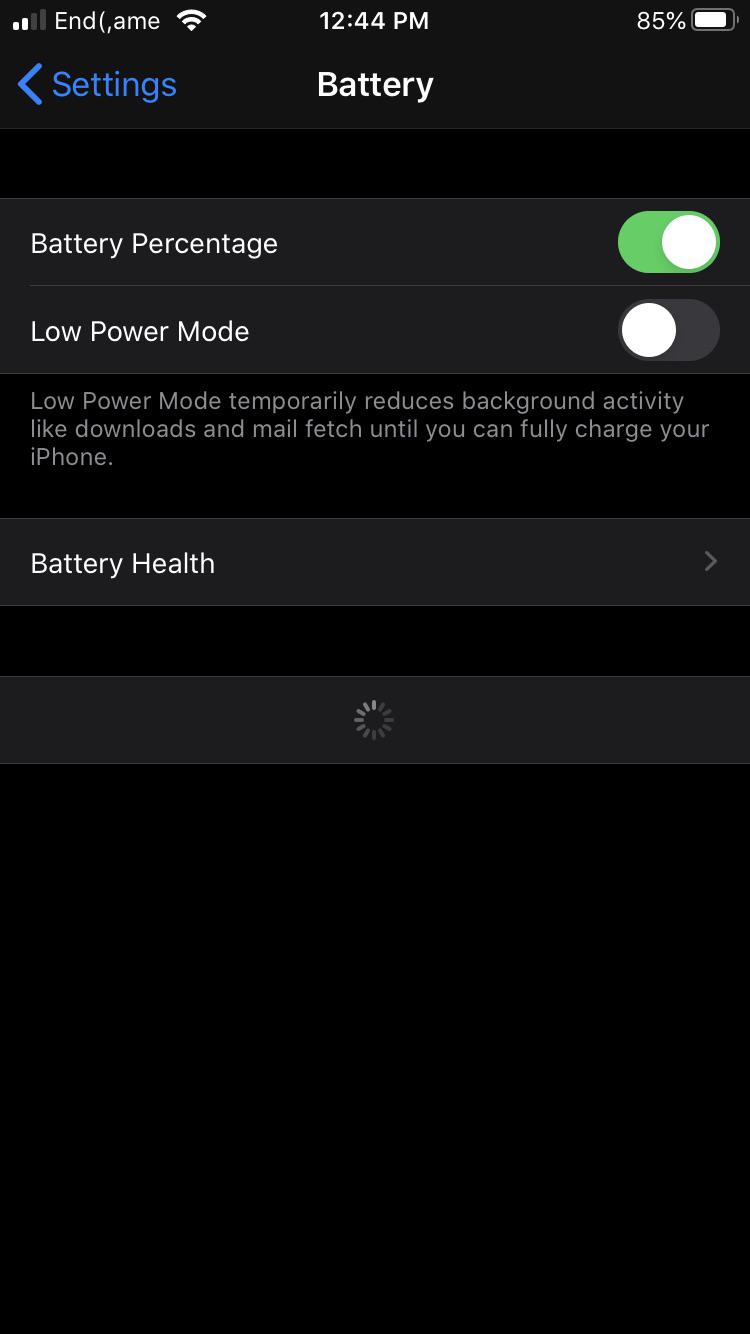Tap the clock showing 12:44 PM

(374, 20)
